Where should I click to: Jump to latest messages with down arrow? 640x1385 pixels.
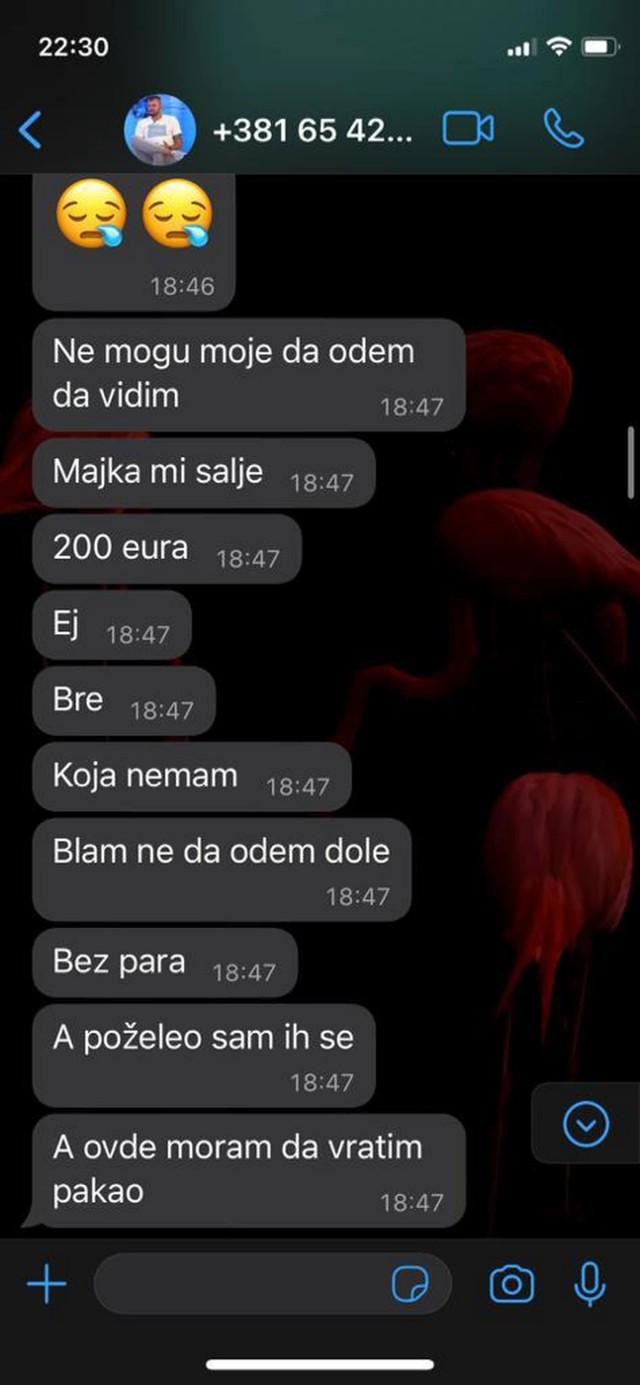click(586, 1126)
